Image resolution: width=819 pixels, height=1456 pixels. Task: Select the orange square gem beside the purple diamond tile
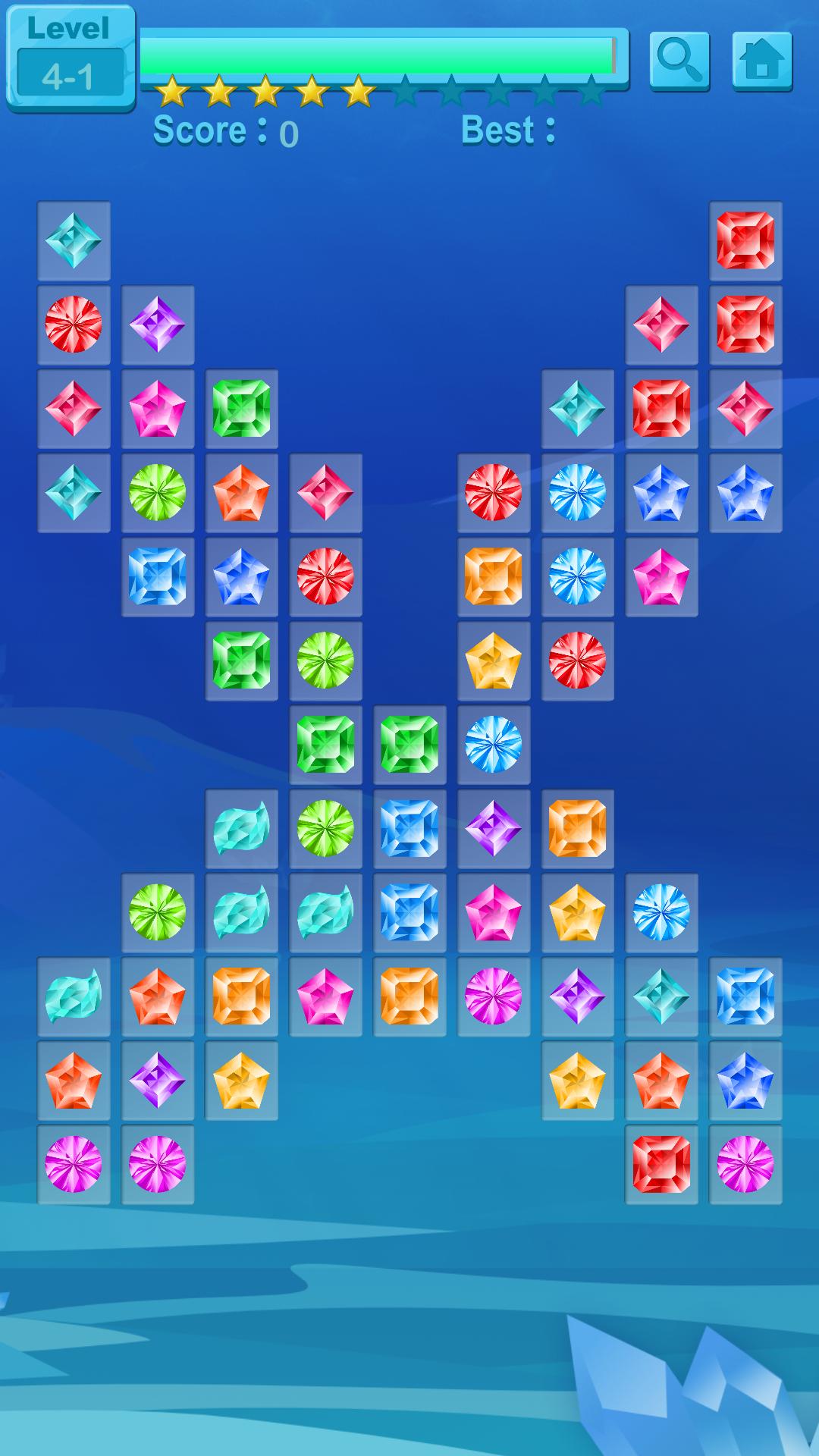click(x=577, y=828)
